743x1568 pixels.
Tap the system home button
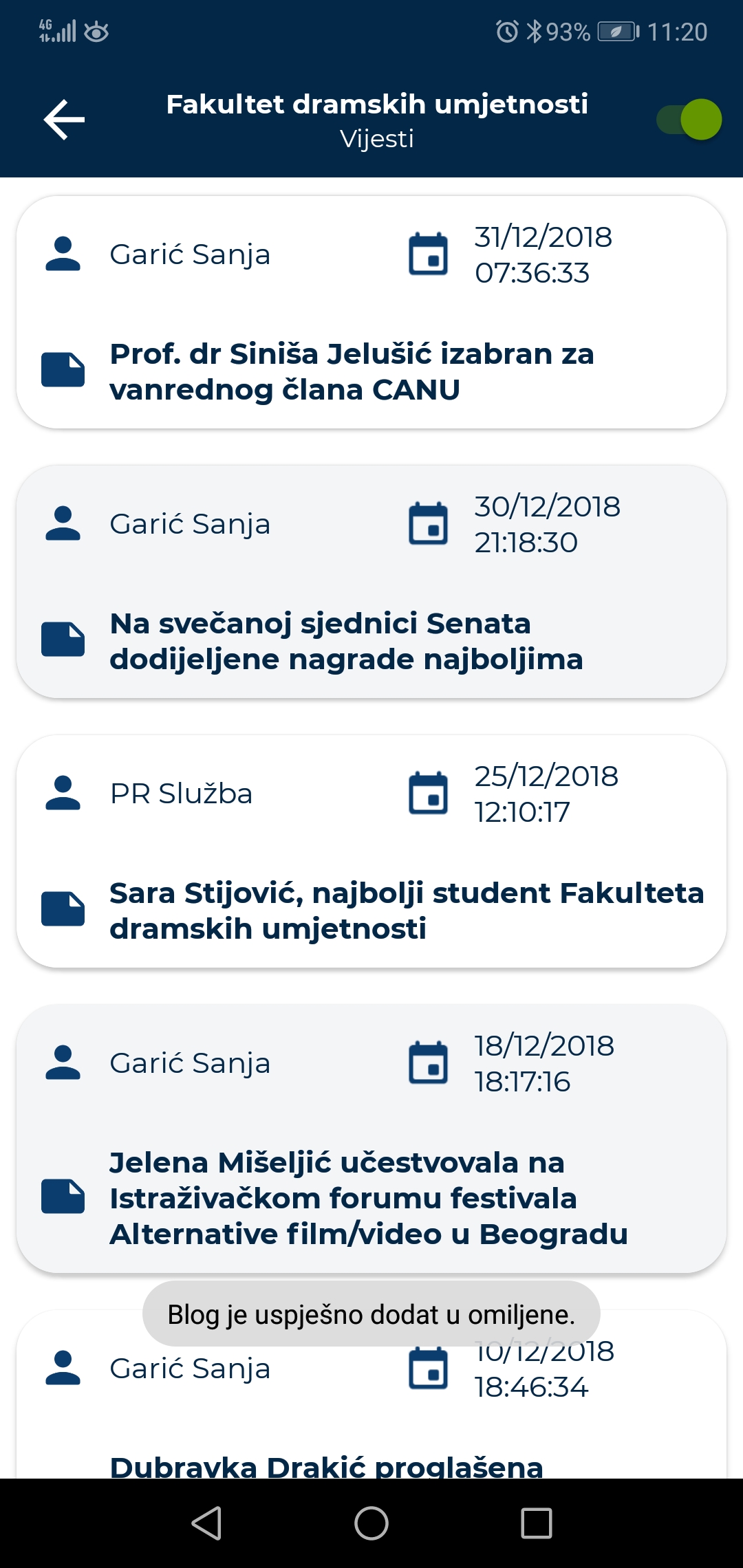(371, 1523)
